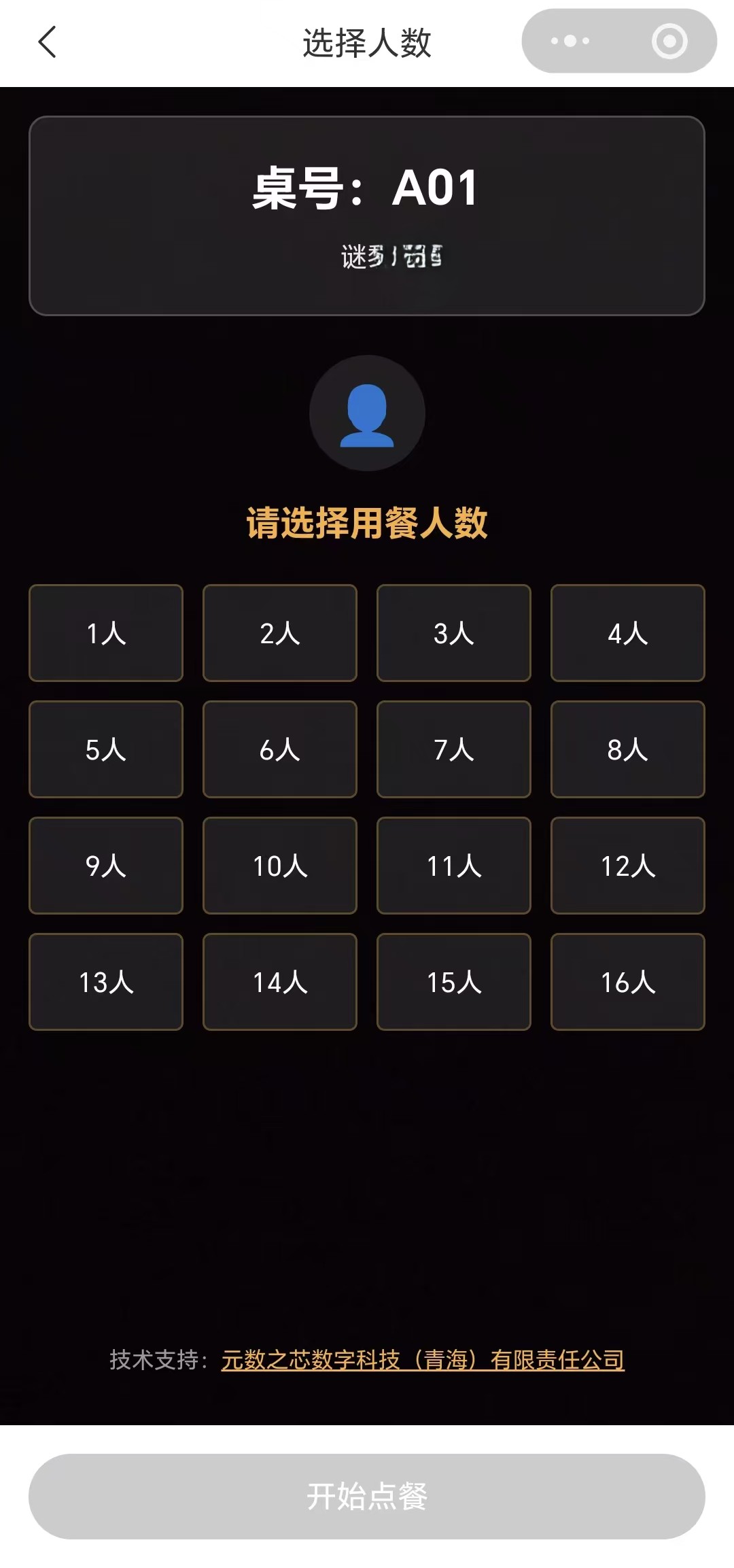Tap the 12人 button
Screen dimensions: 734x1568
coord(628,866)
